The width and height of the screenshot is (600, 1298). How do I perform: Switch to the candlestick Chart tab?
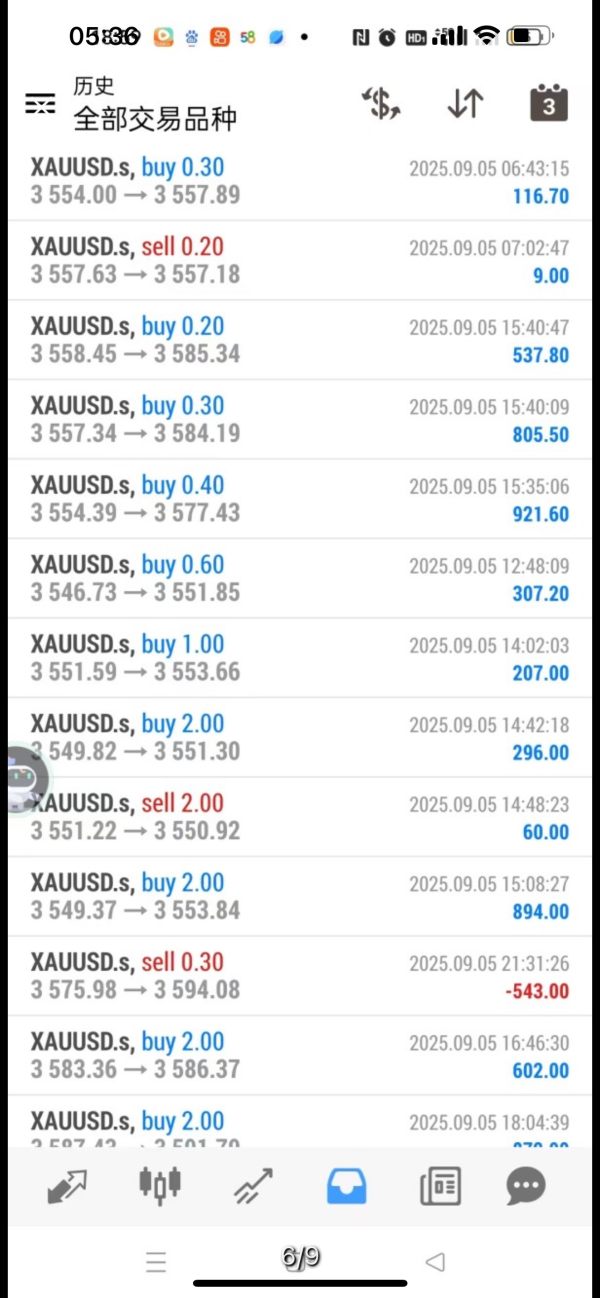(160, 1186)
